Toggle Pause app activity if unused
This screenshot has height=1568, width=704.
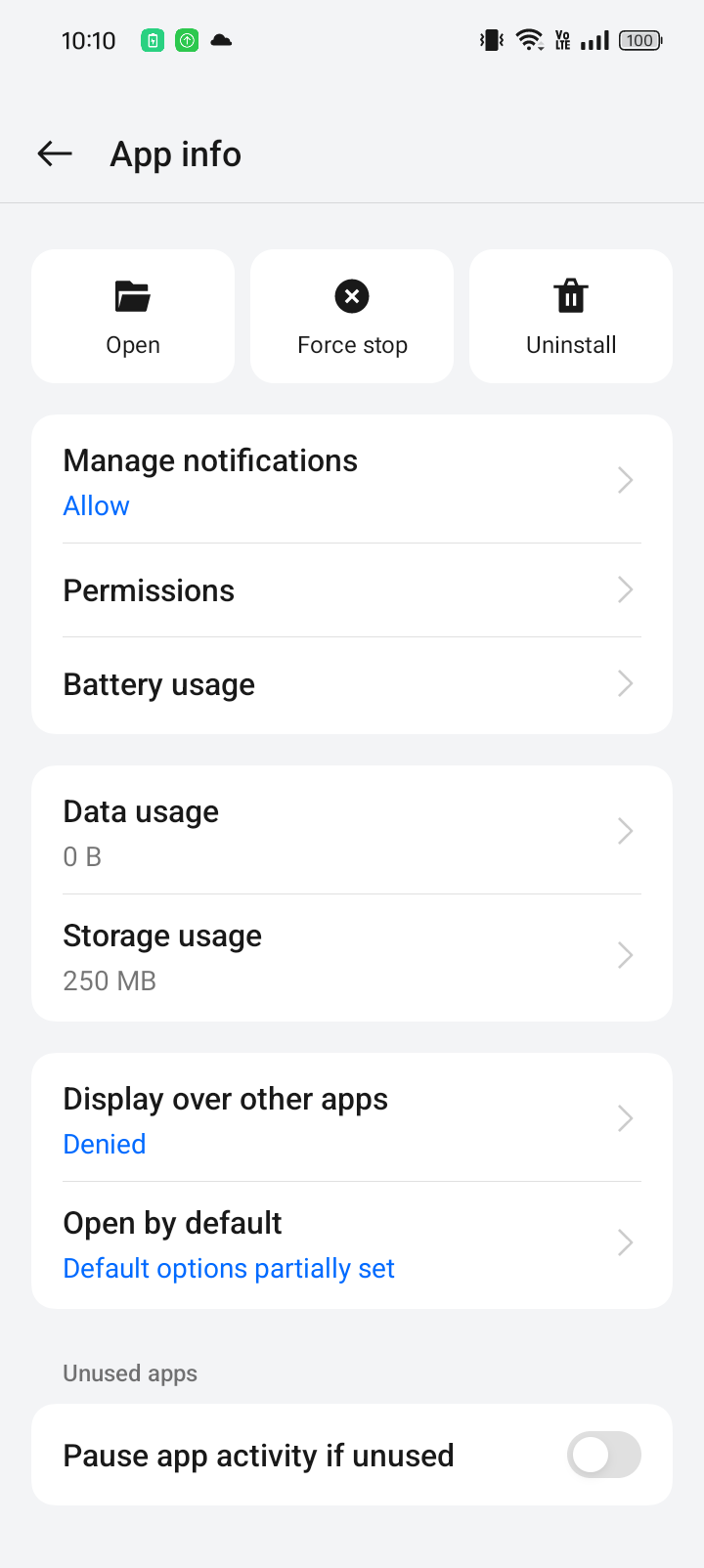604,1456
